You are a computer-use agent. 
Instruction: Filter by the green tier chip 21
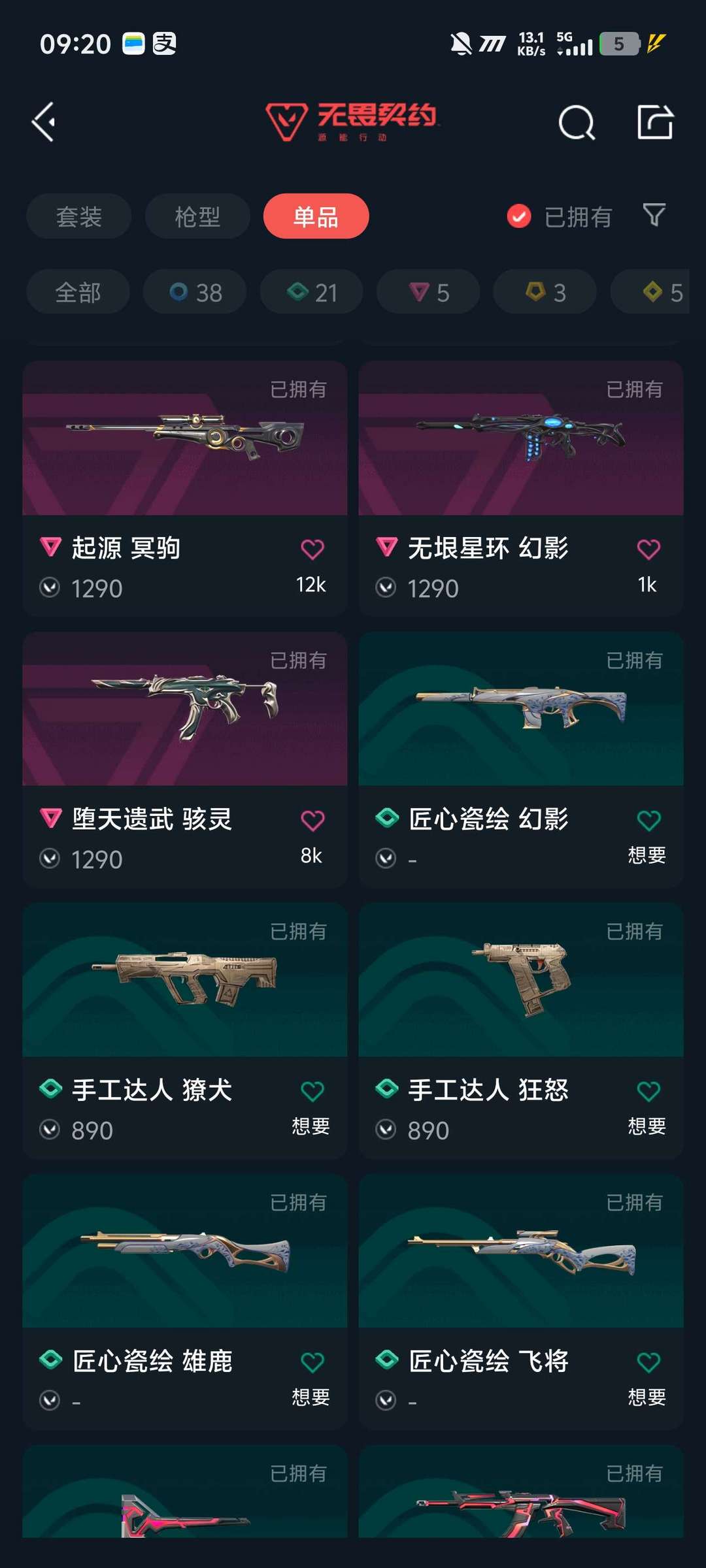click(x=312, y=292)
